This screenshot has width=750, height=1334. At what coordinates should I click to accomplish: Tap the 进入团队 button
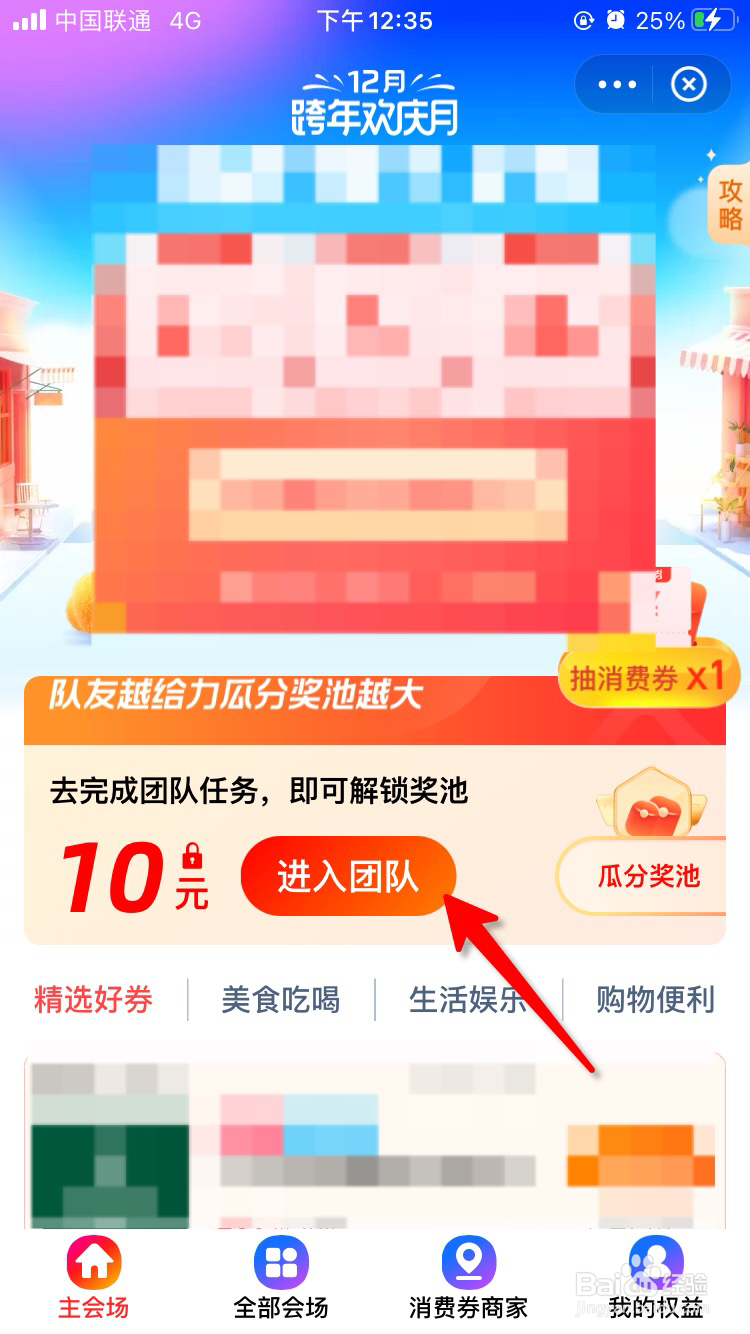[x=348, y=875]
